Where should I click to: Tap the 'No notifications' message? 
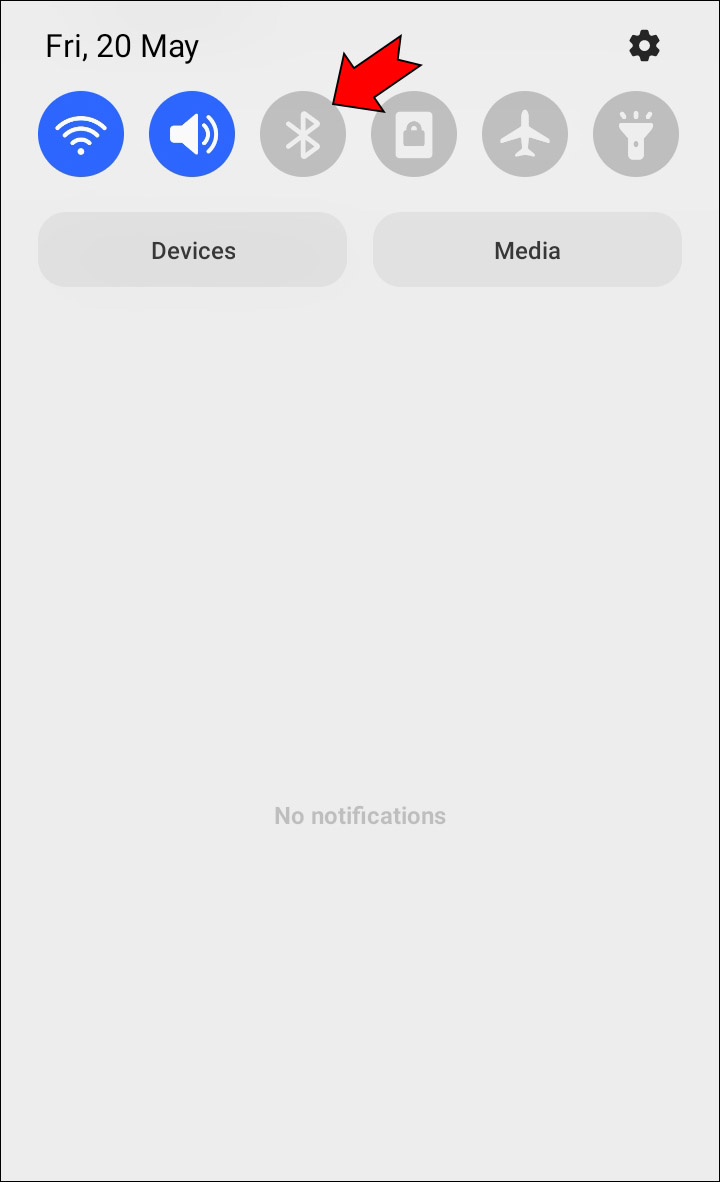(359, 815)
